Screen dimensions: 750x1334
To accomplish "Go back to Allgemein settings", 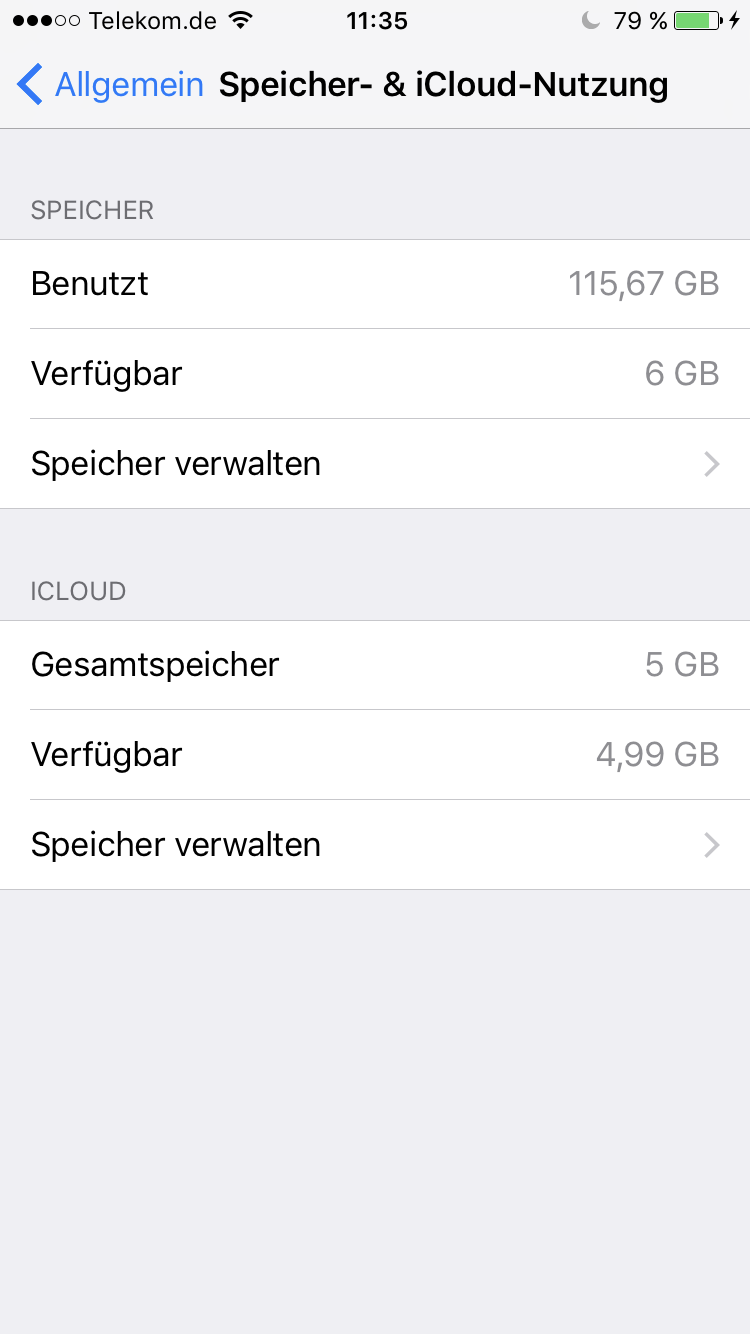I will (x=110, y=85).
